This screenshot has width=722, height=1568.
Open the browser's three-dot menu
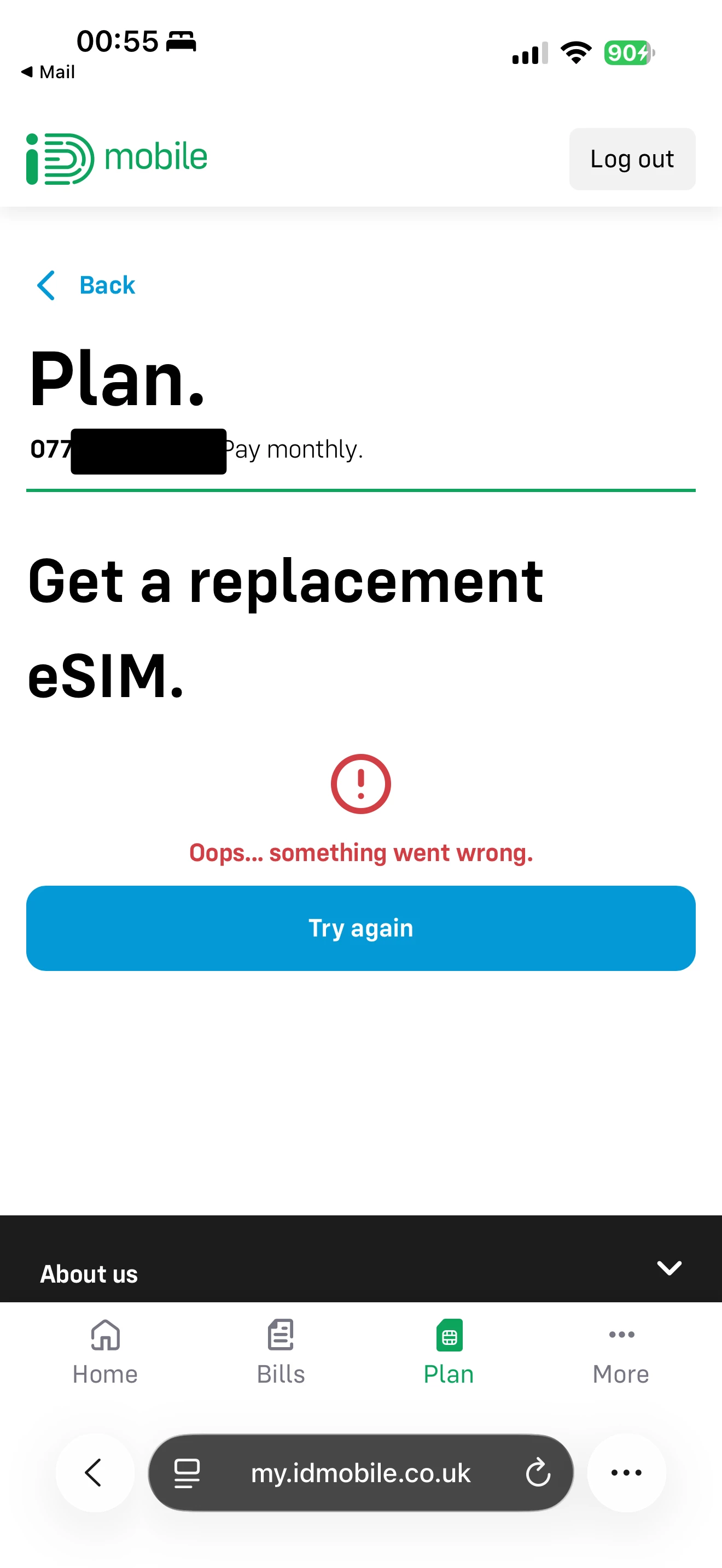tap(626, 1473)
